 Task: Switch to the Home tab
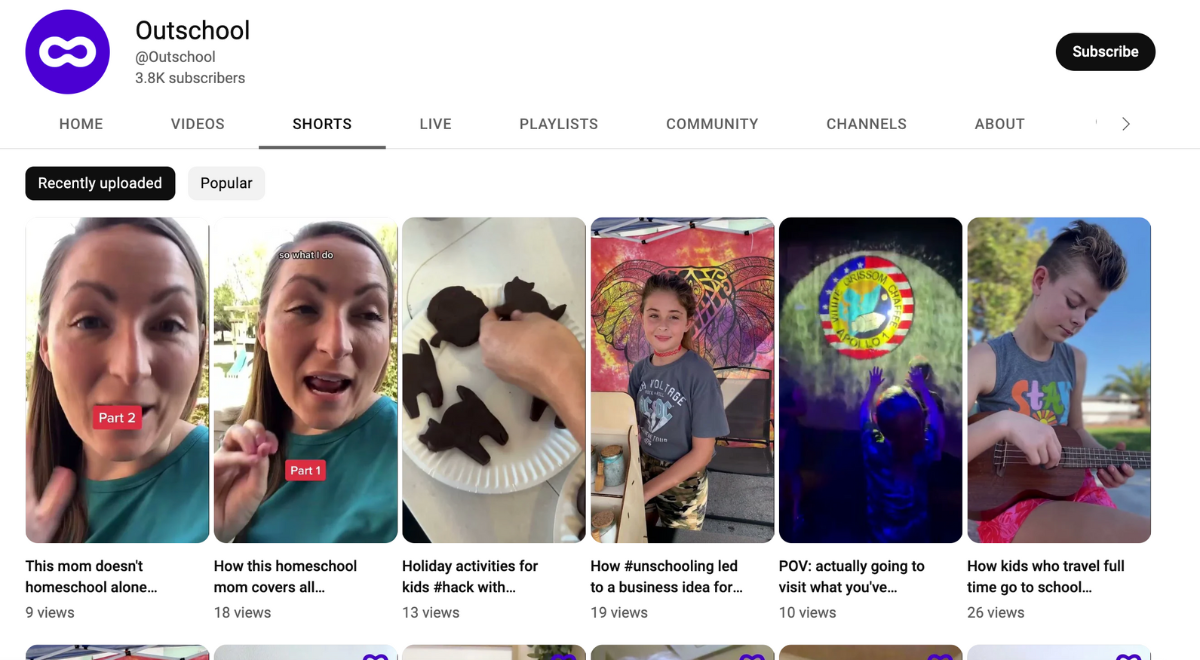[x=81, y=124]
